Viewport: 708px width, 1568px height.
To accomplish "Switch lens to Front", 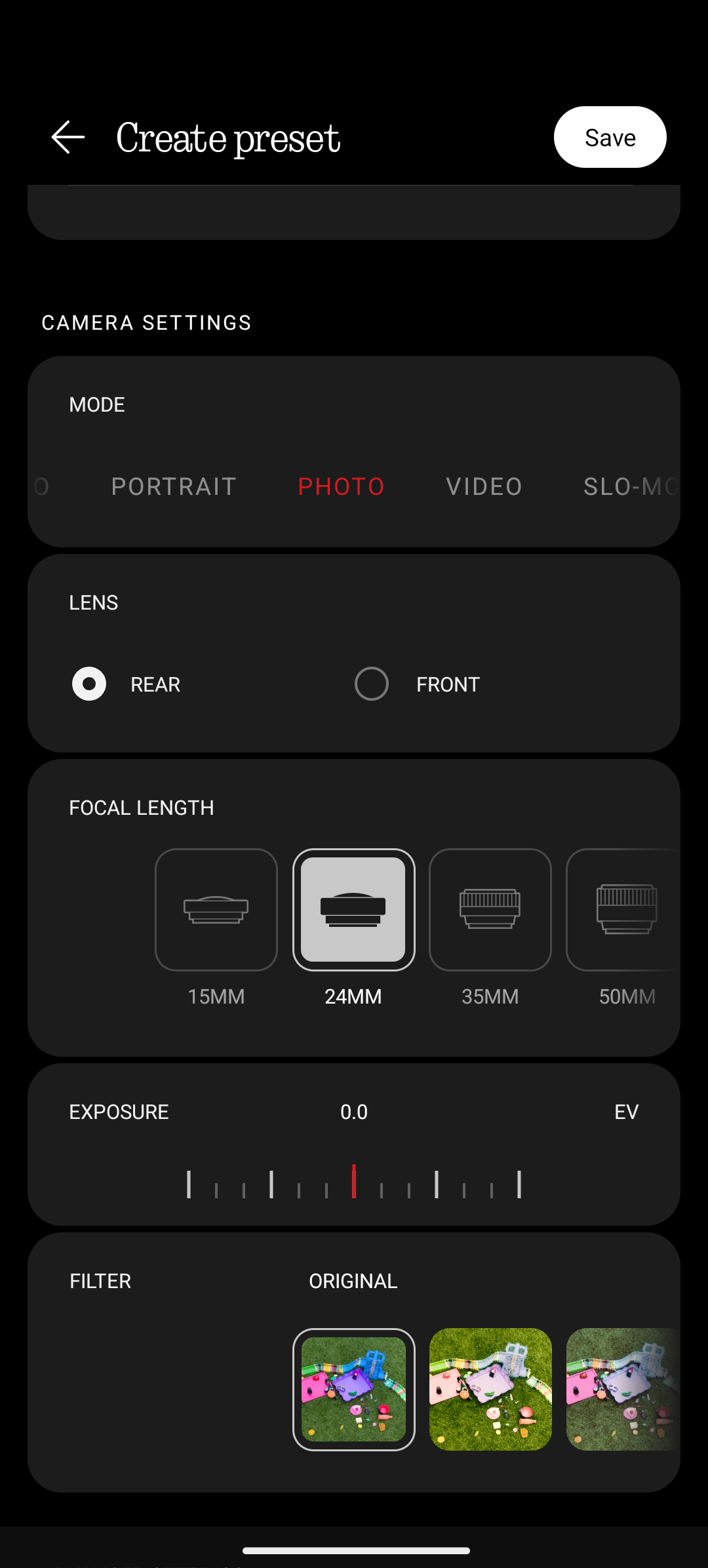I will click(x=372, y=684).
